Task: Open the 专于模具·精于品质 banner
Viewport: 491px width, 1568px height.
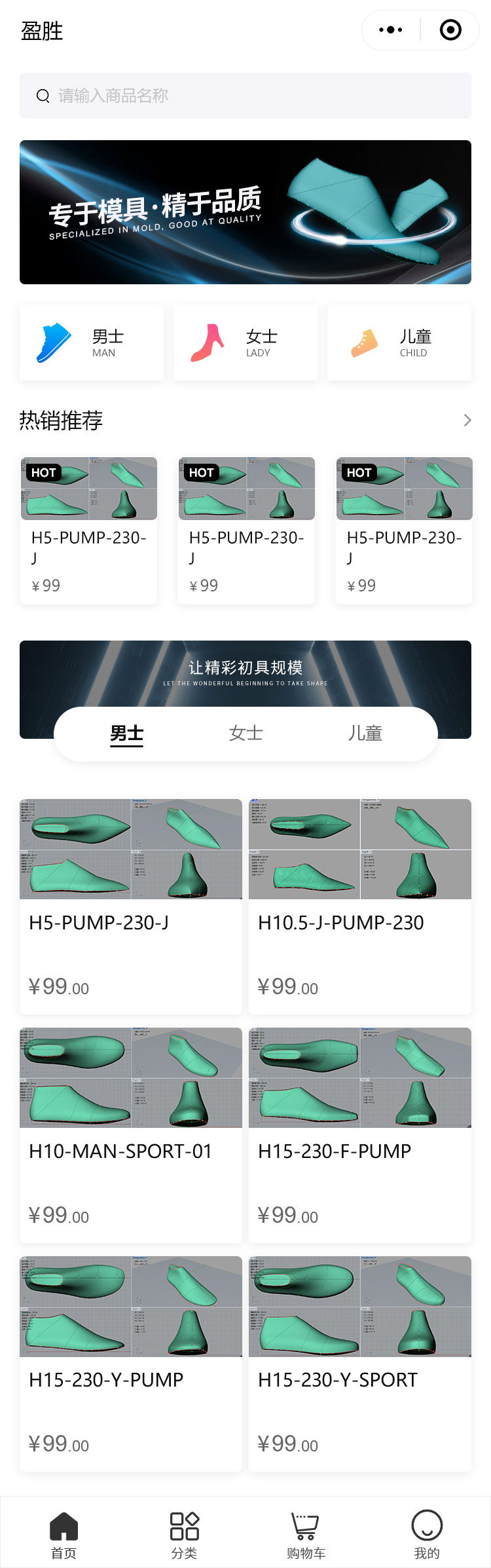Action: tap(245, 212)
